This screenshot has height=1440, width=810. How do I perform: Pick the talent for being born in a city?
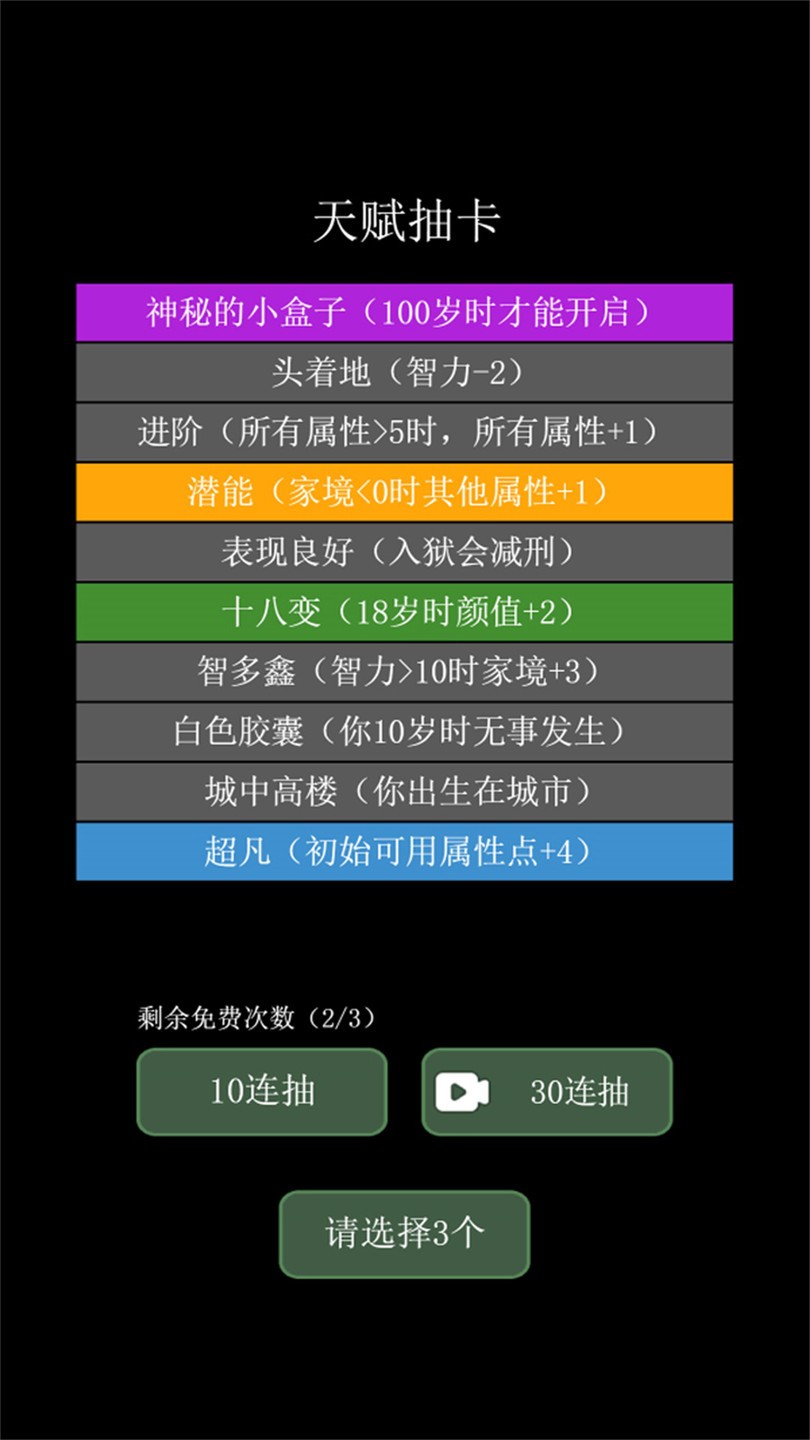click(x=404, y=792)
